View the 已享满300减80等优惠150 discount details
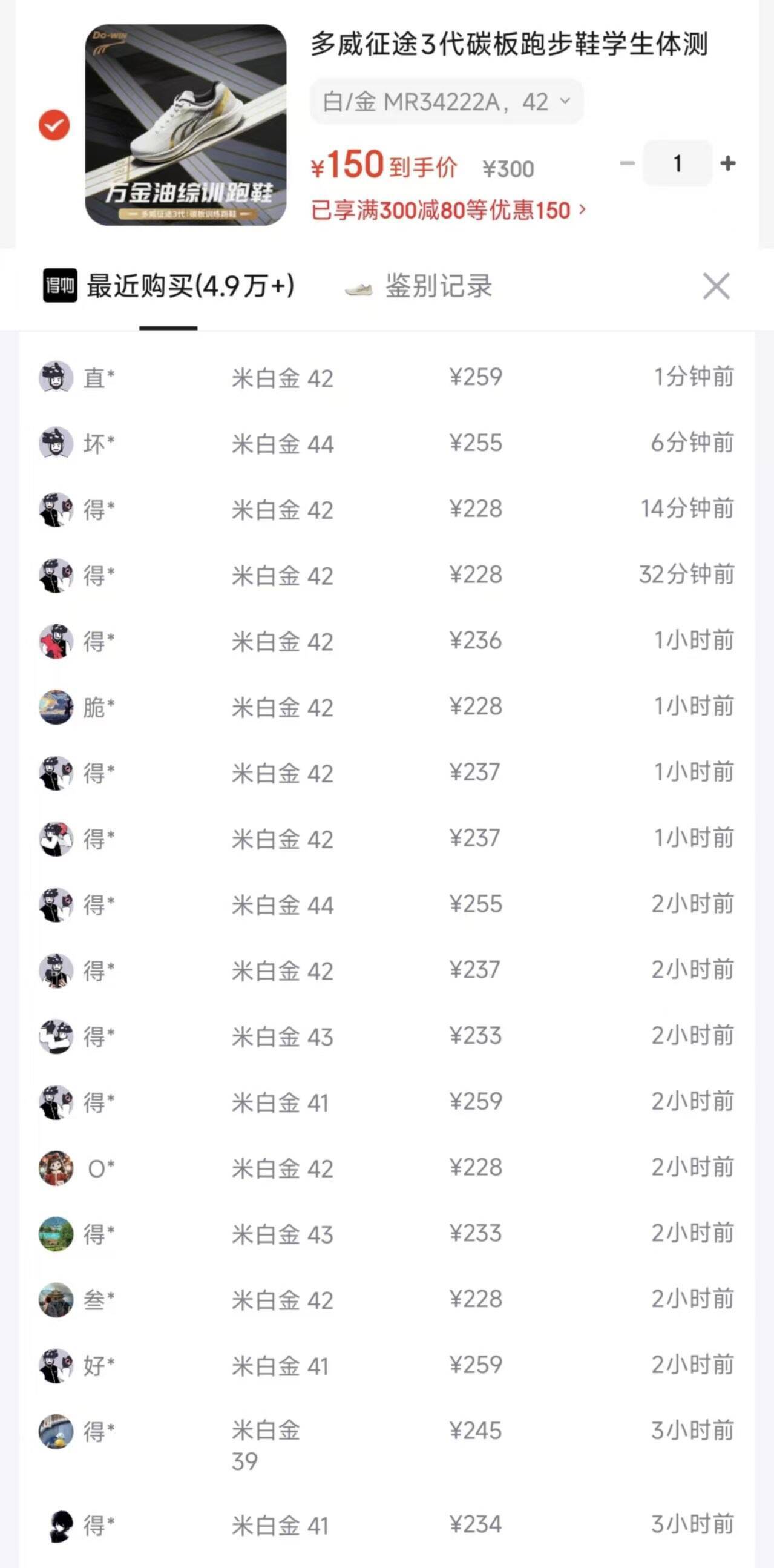The height and width of the screenshot is (1568, 774). pyautogui.click(x=448, y=211)
